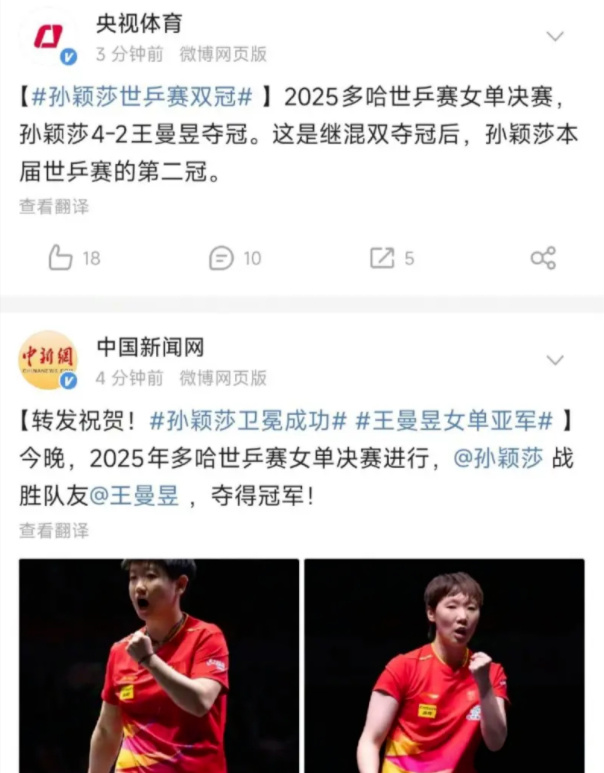Open hashtag #孙颖莎世乒赛双冠#
604x773 pixels.
[148, 97]
